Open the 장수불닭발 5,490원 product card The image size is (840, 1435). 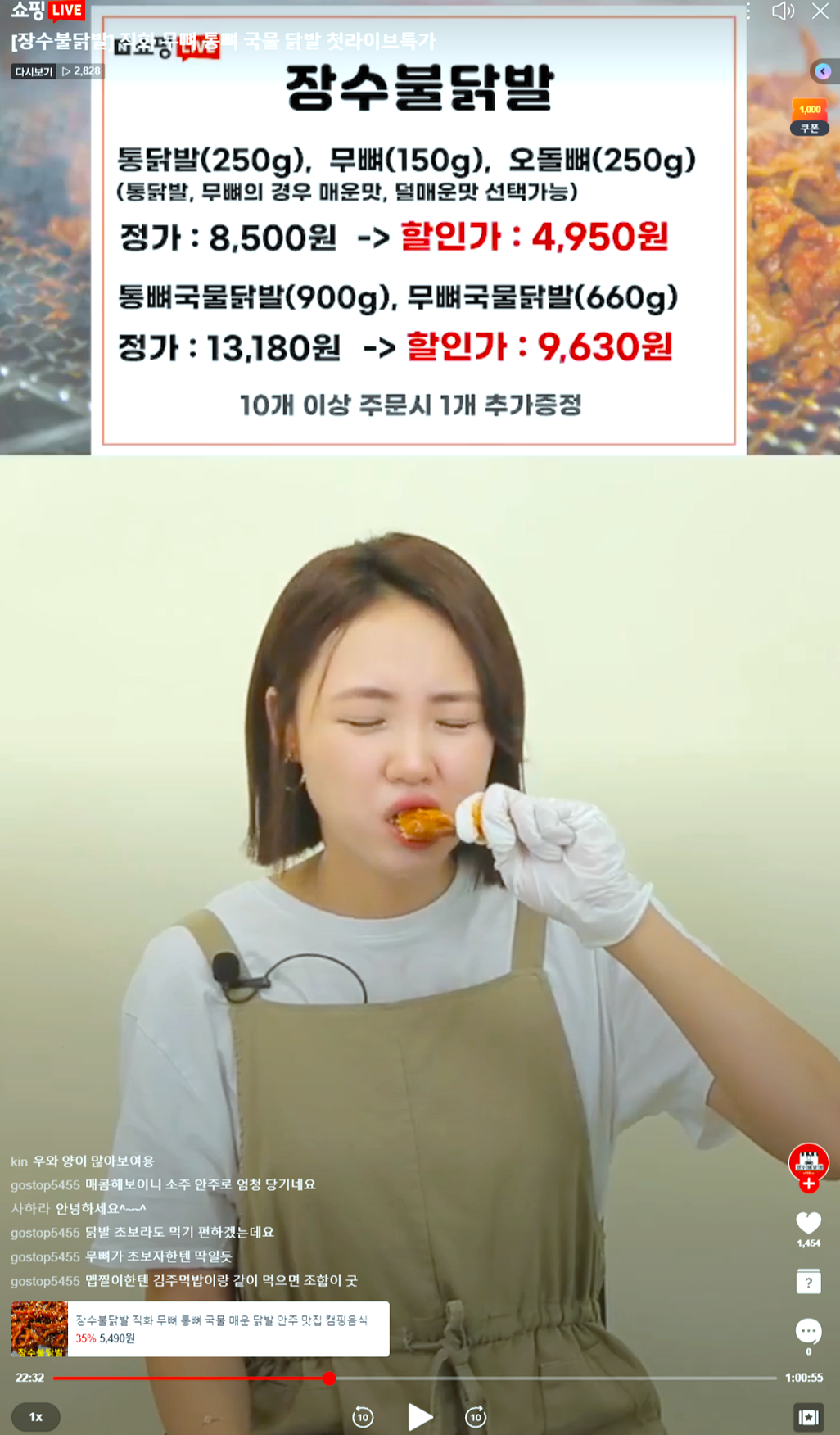[200, 1329]
